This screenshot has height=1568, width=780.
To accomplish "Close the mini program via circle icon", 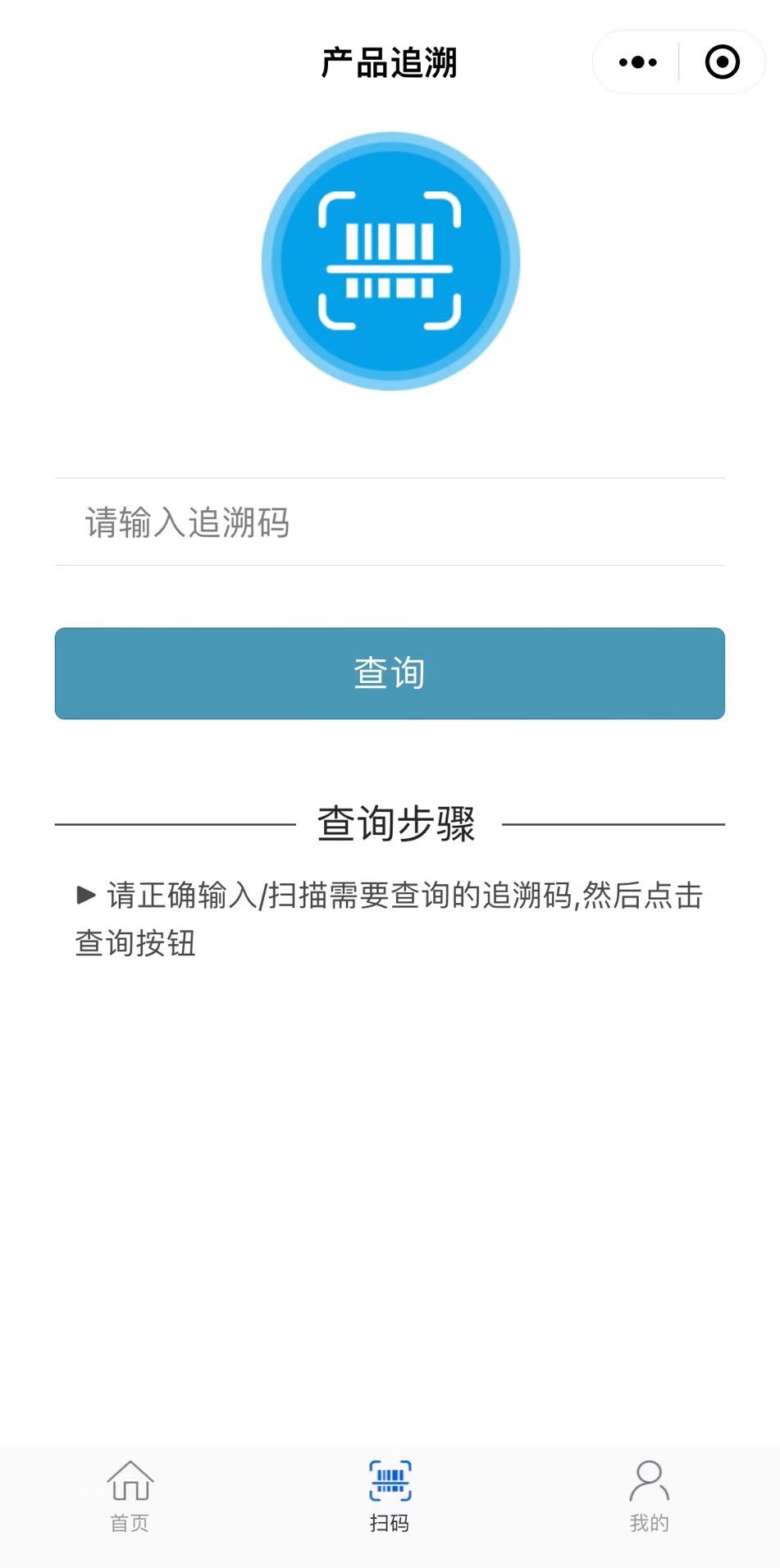I will (722, 62).
